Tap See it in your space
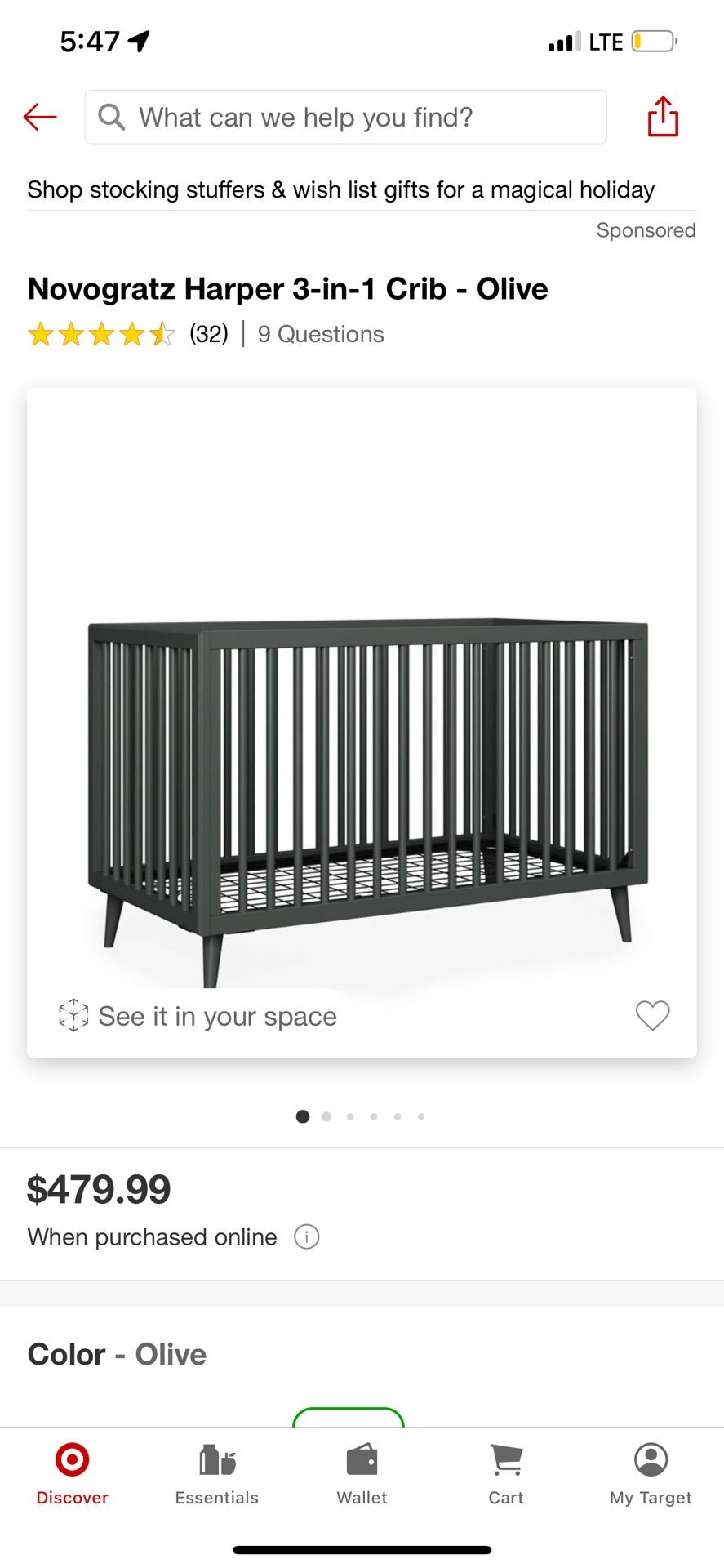Screen dimensions: 724x1568 click(216, 1015)
